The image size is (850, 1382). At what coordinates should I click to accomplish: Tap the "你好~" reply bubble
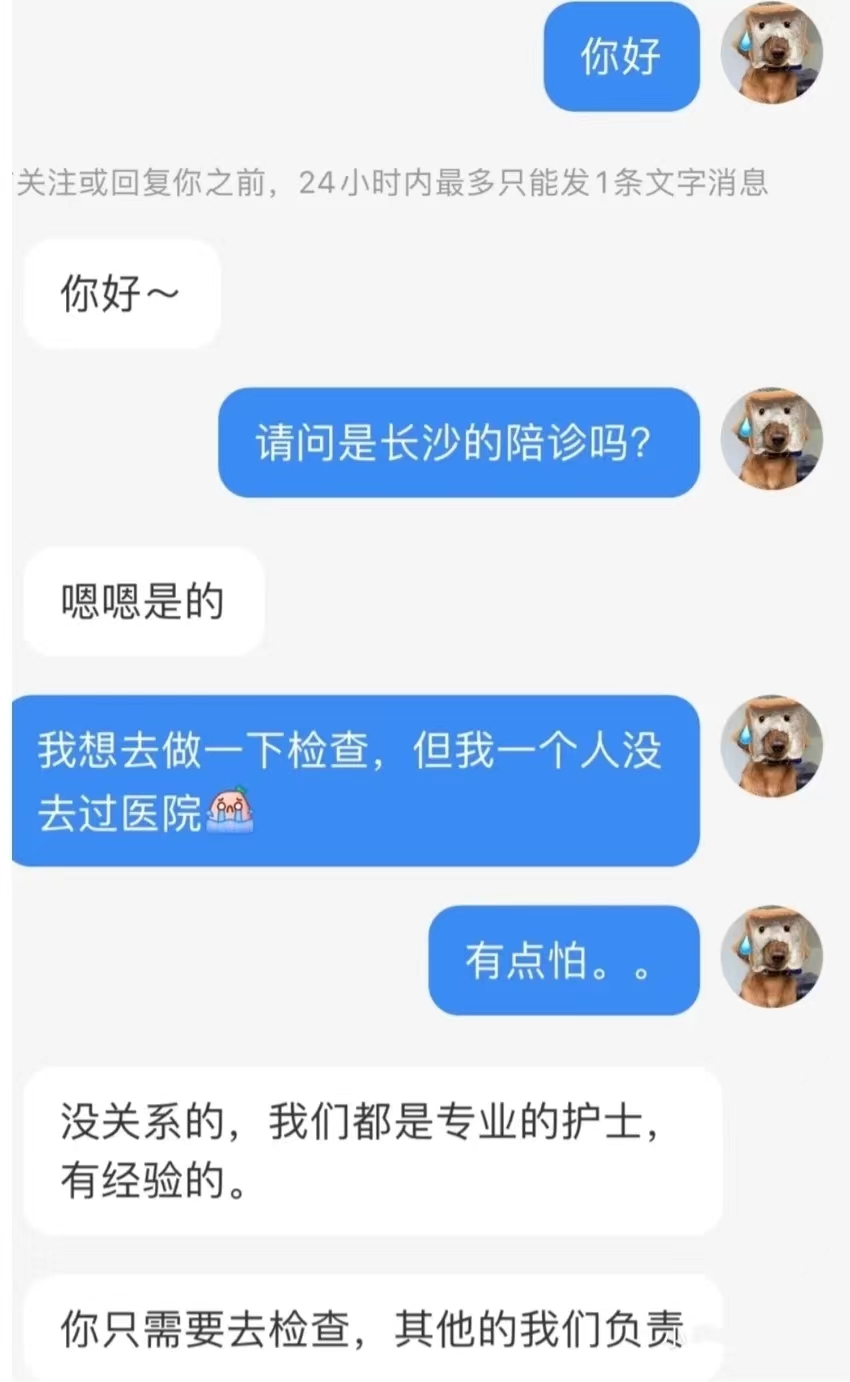click(120, 293)
